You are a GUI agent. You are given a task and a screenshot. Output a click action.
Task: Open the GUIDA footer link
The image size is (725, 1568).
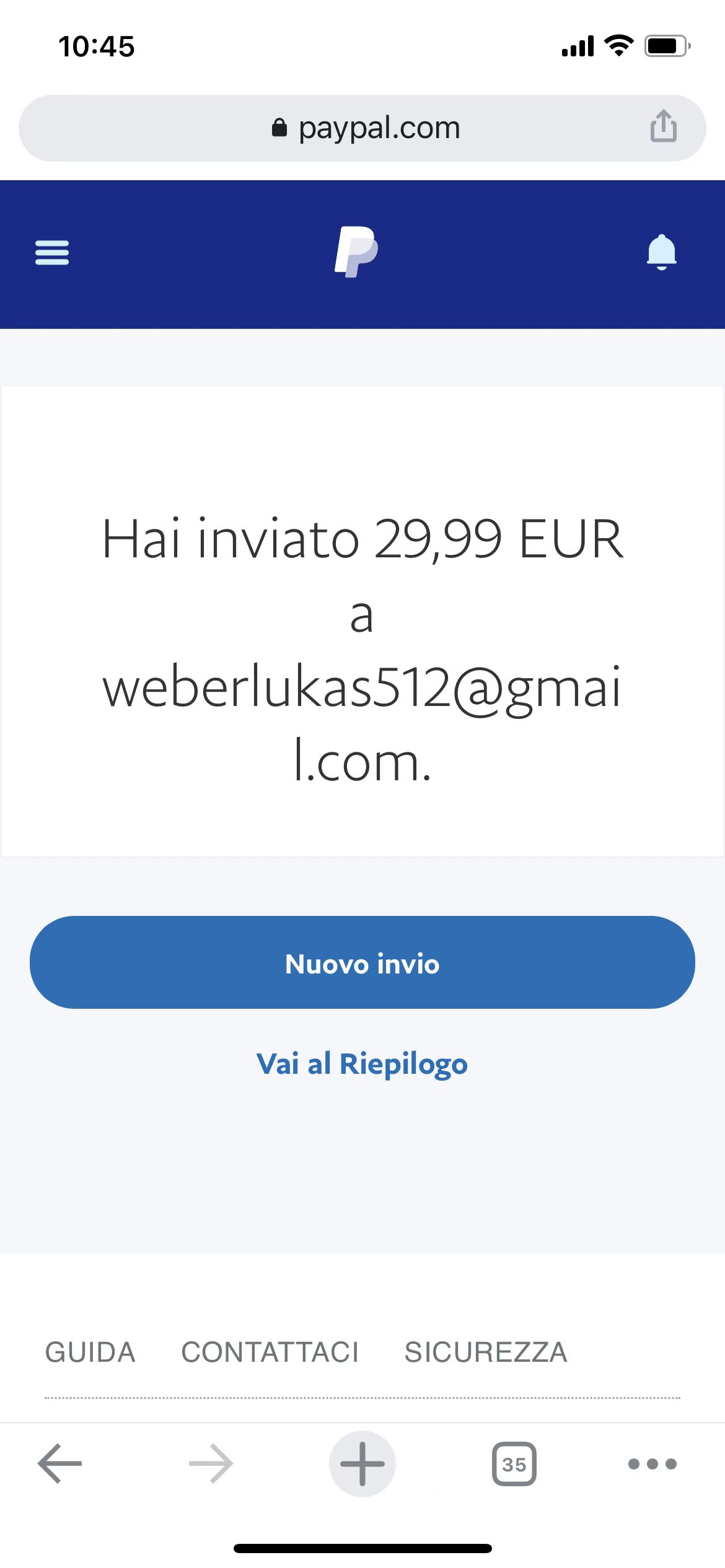coord(90,1352)
